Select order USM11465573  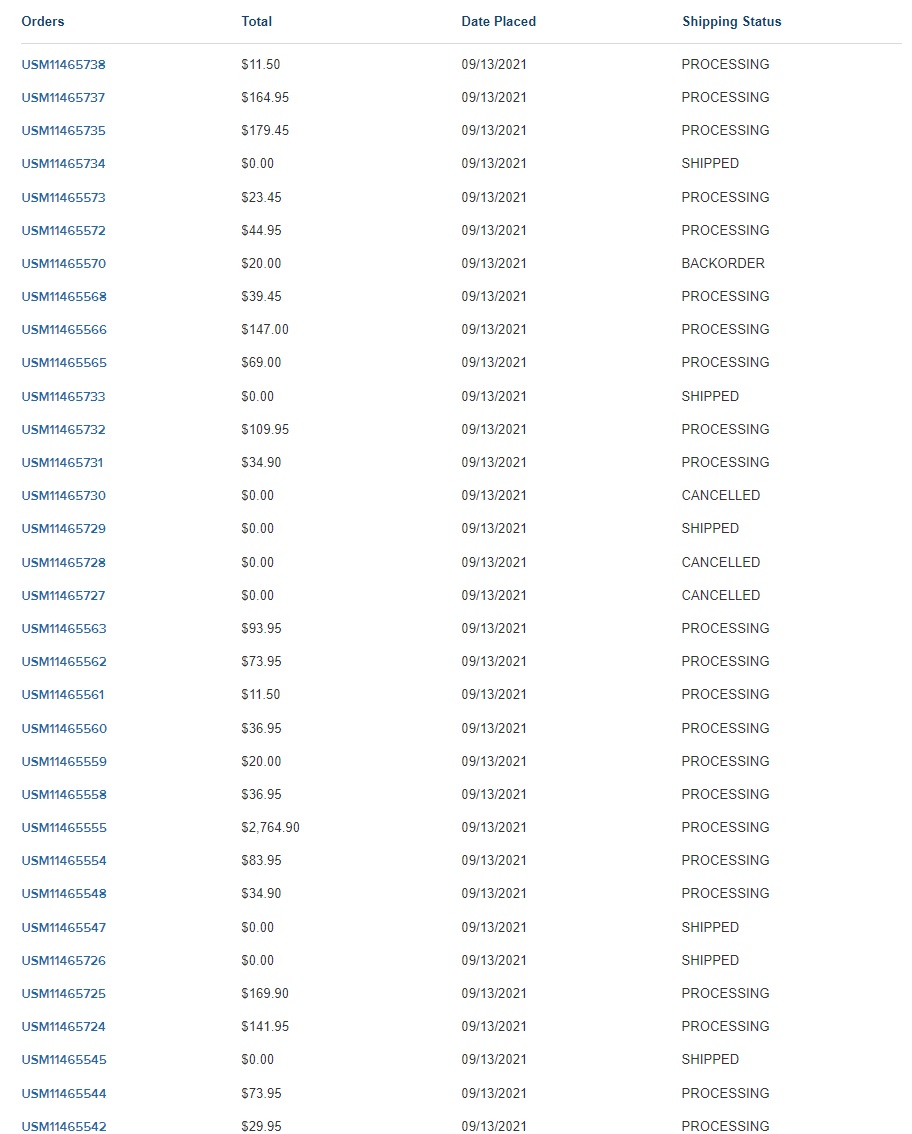[x=63, y=198]
